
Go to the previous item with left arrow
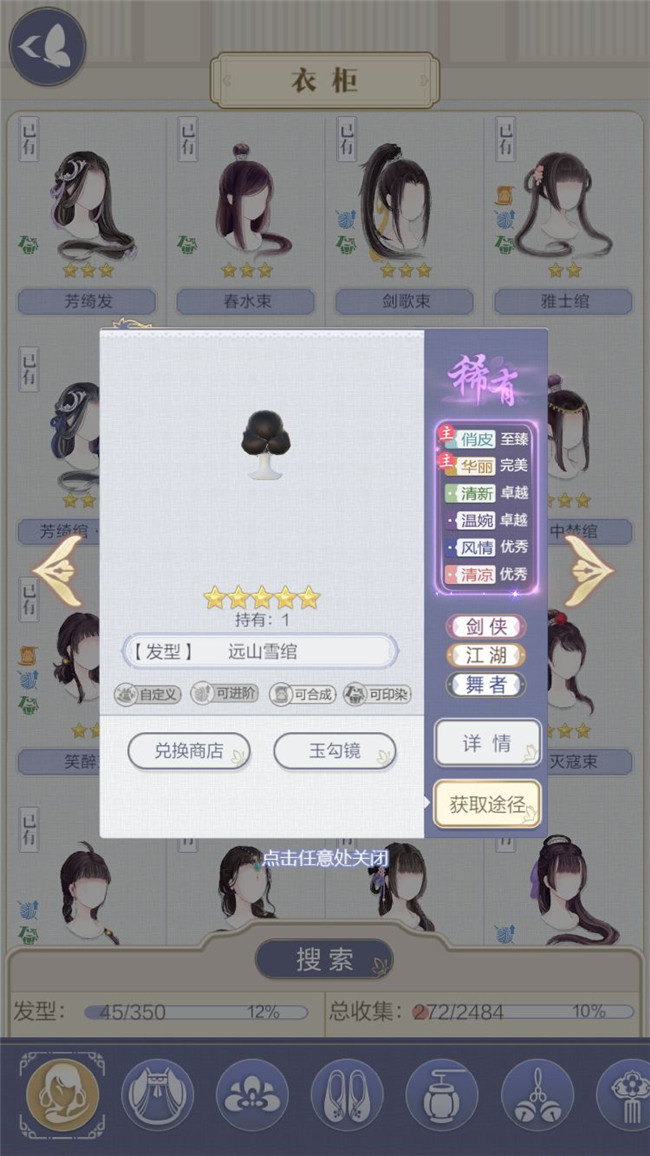pos(58,571)
